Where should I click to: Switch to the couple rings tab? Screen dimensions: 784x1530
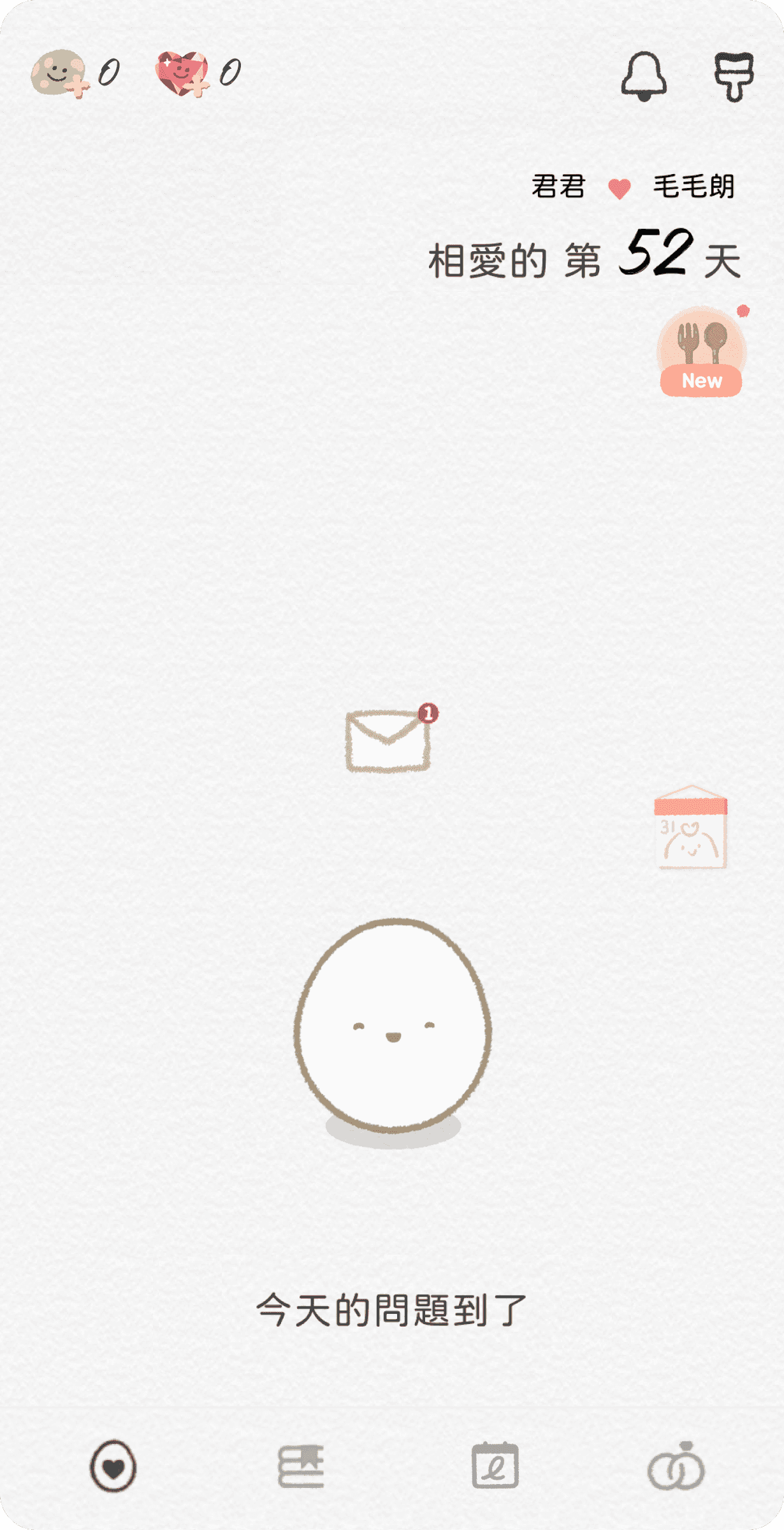[676, 1466]
